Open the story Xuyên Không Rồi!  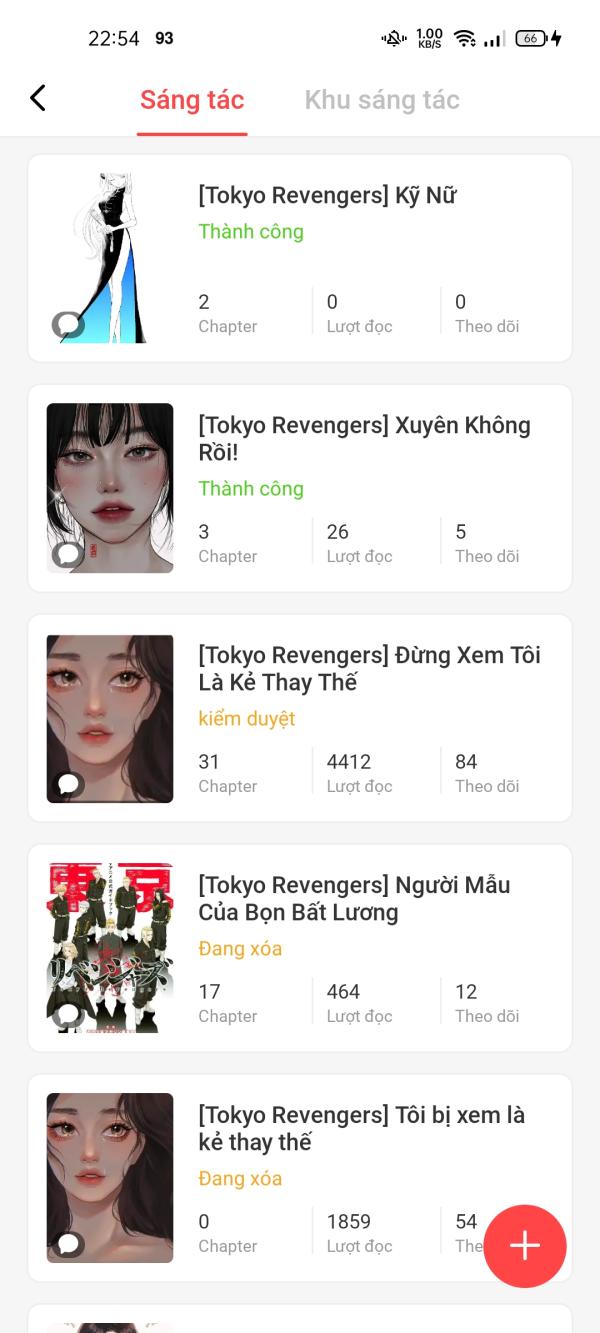(x=364, y=439)
